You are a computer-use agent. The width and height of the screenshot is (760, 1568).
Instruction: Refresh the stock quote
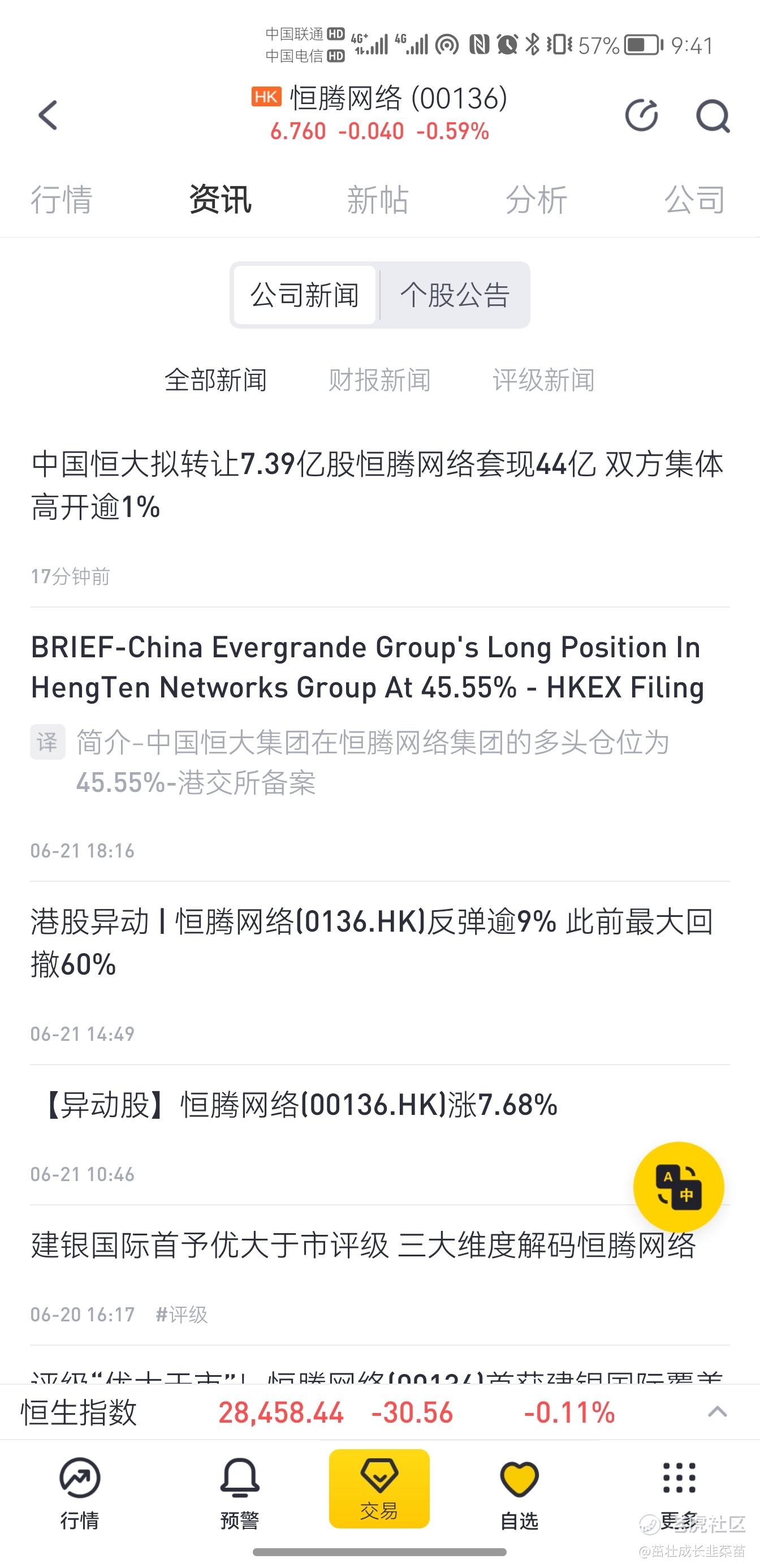tap(641, 115)
